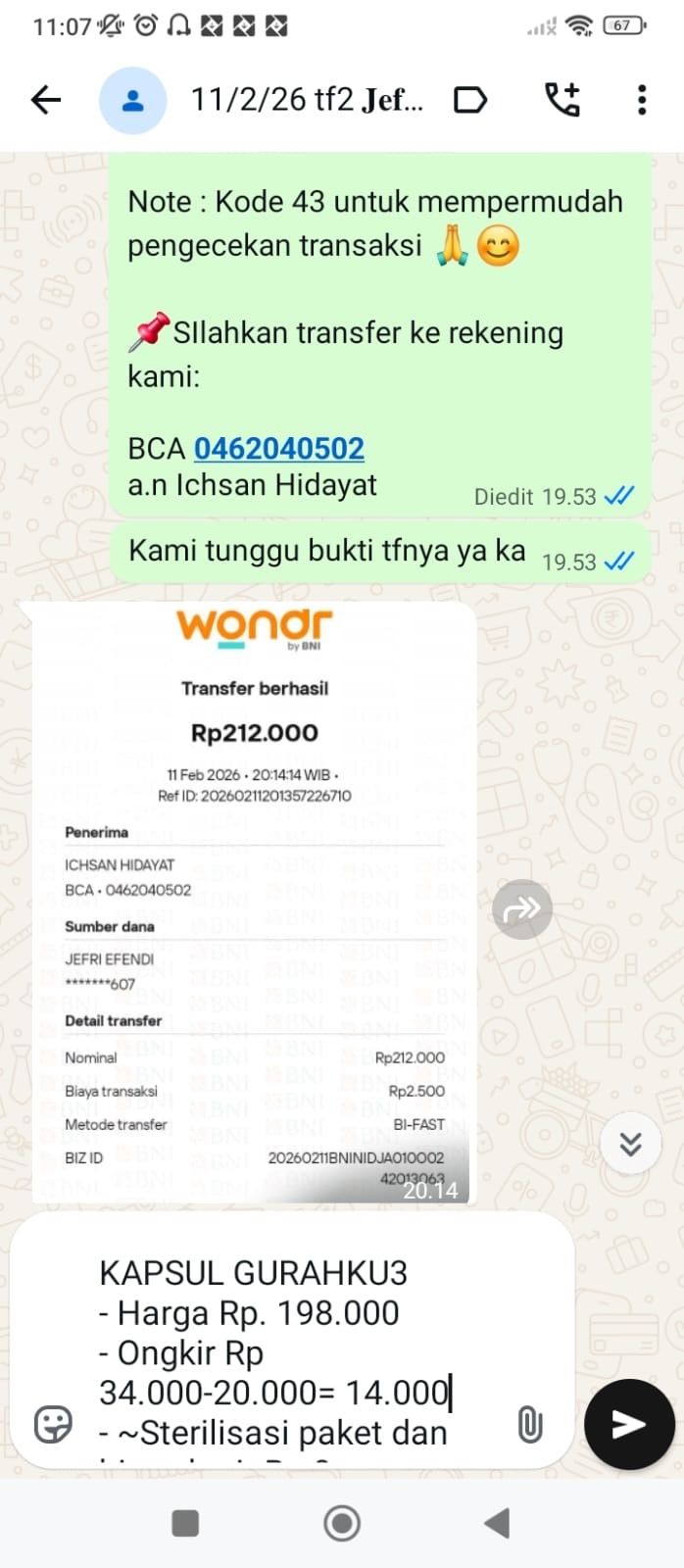Tap the system home button

(342, 1523)
